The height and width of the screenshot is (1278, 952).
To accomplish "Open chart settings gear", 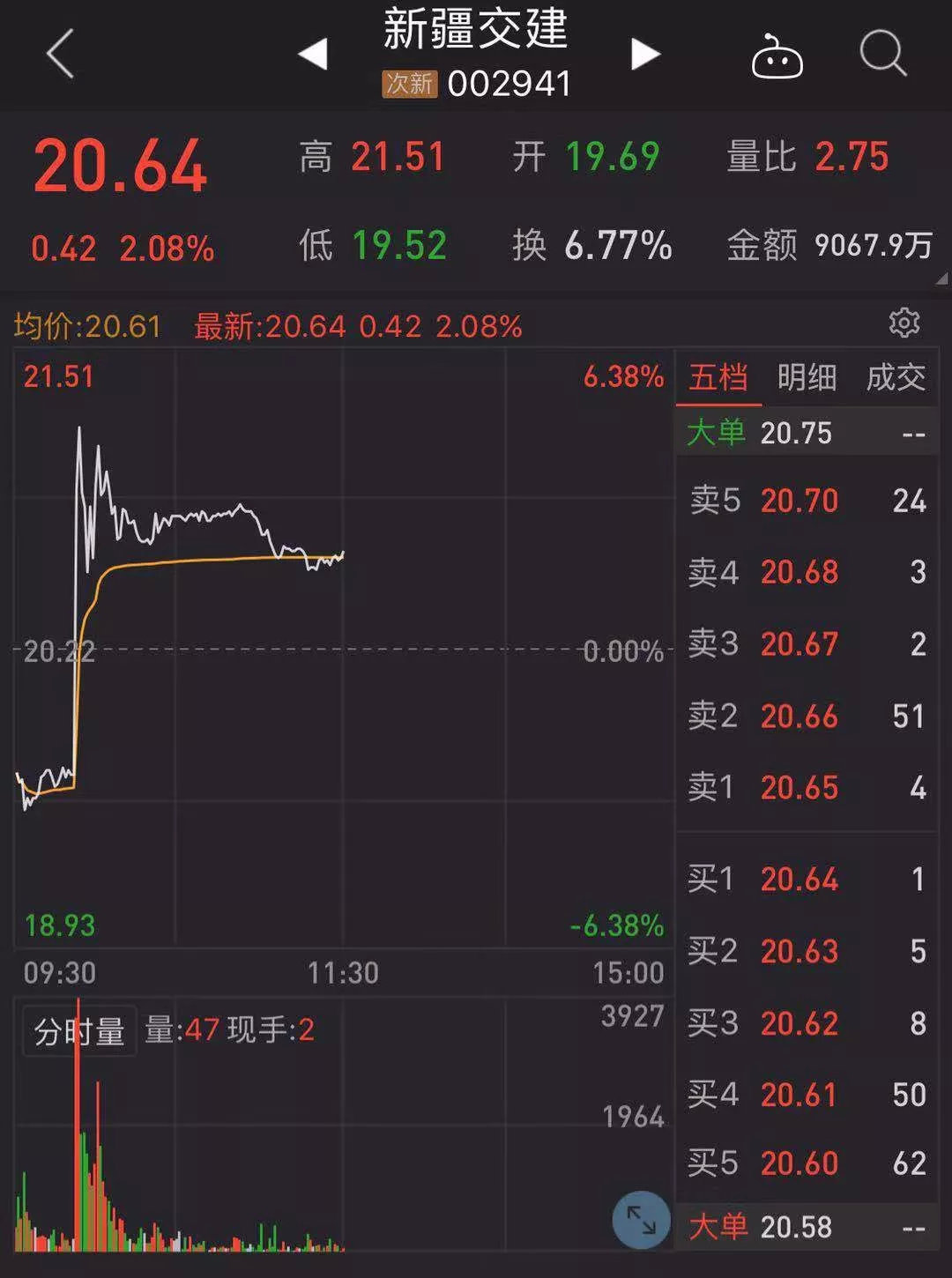I will coord(904,323).
